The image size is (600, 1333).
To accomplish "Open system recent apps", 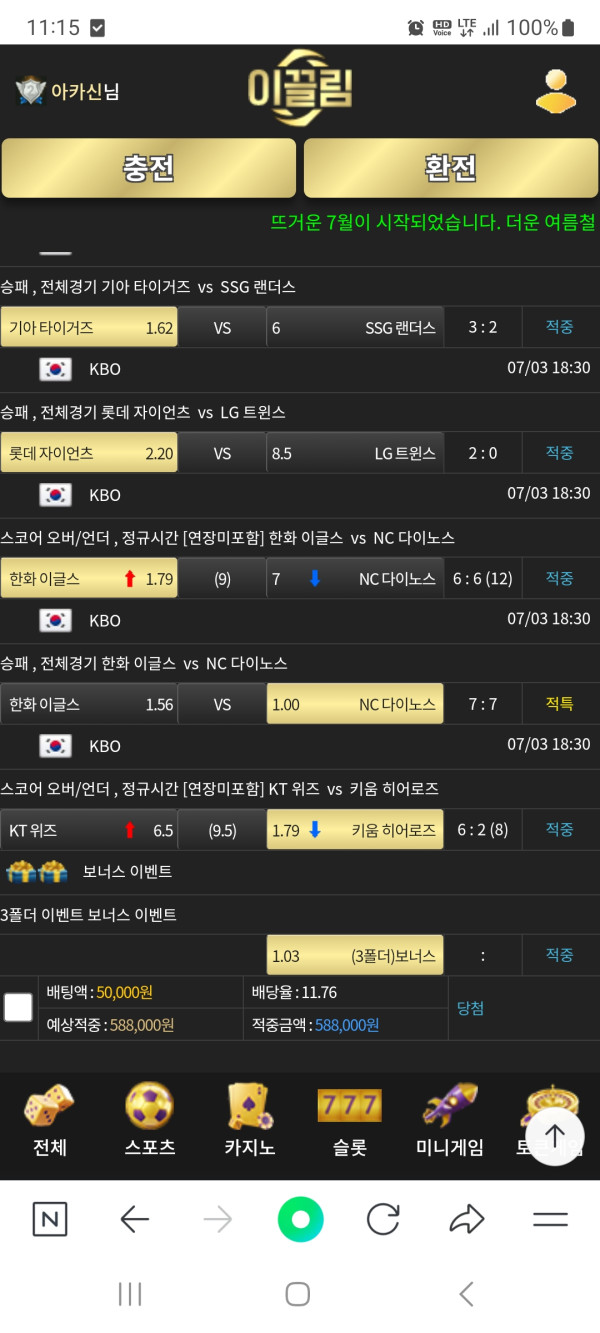I will pos(130,1294).
